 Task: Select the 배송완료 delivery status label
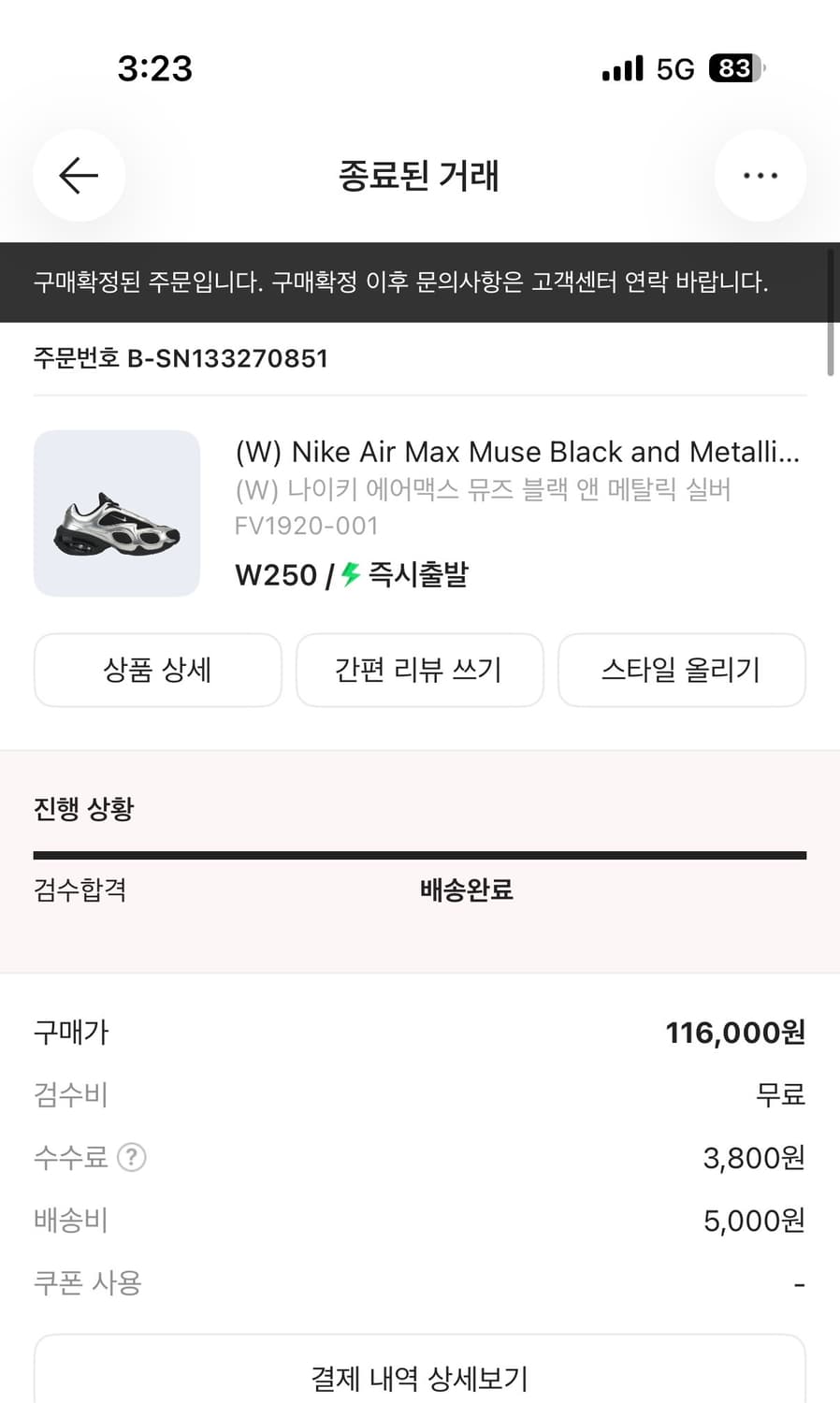[466, 890]
